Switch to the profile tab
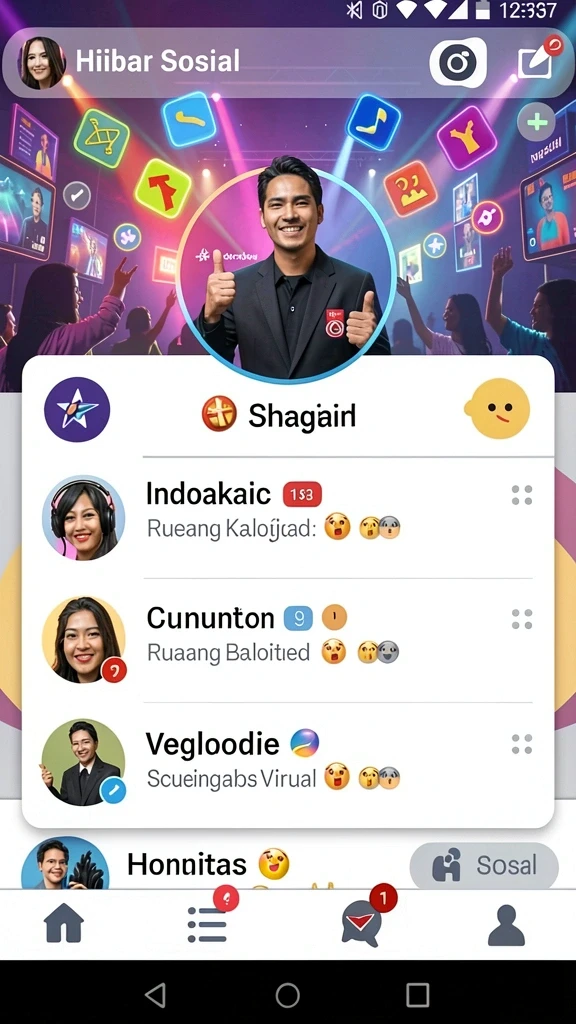Screen dimensions: 576x1024 point(506,925)
